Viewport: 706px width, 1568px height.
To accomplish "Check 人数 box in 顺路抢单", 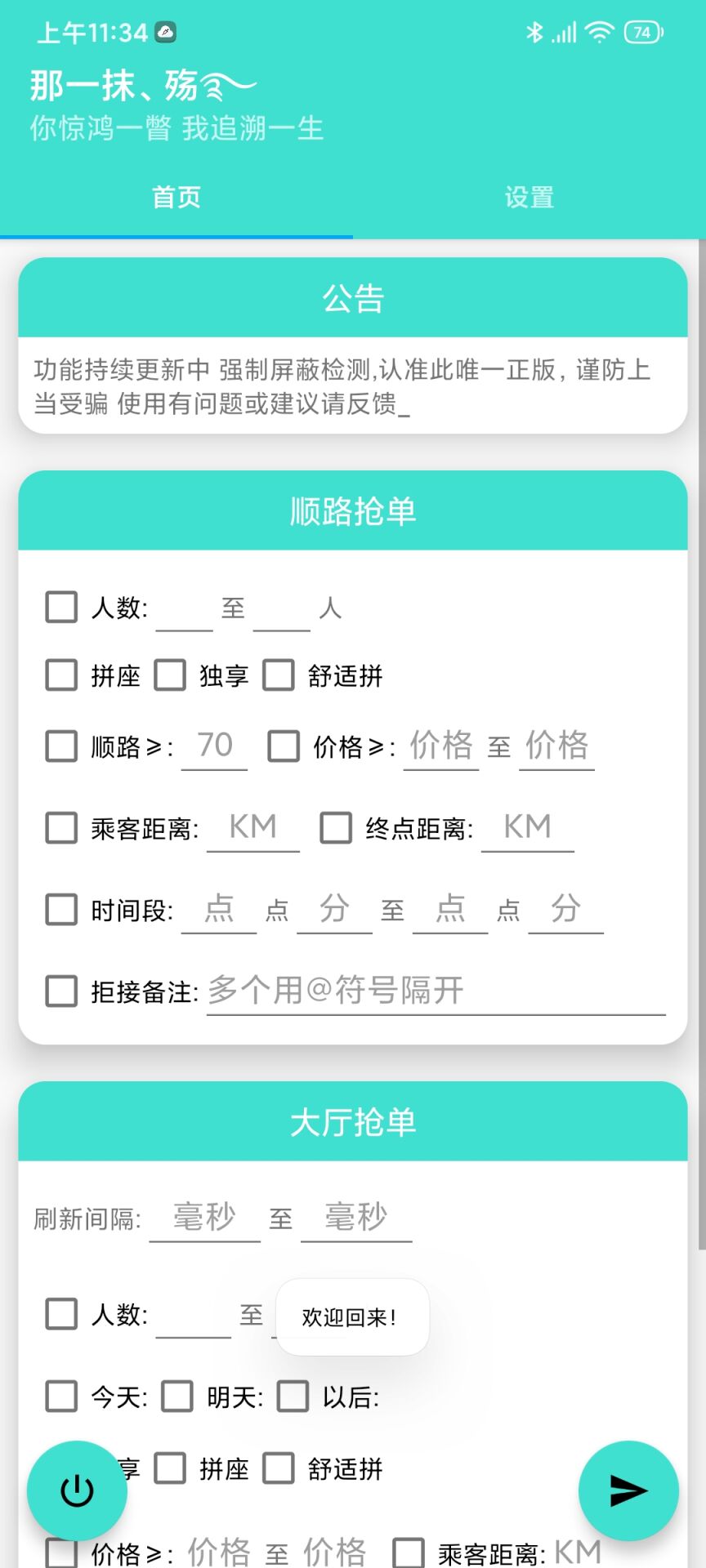I will pos(61,607).
